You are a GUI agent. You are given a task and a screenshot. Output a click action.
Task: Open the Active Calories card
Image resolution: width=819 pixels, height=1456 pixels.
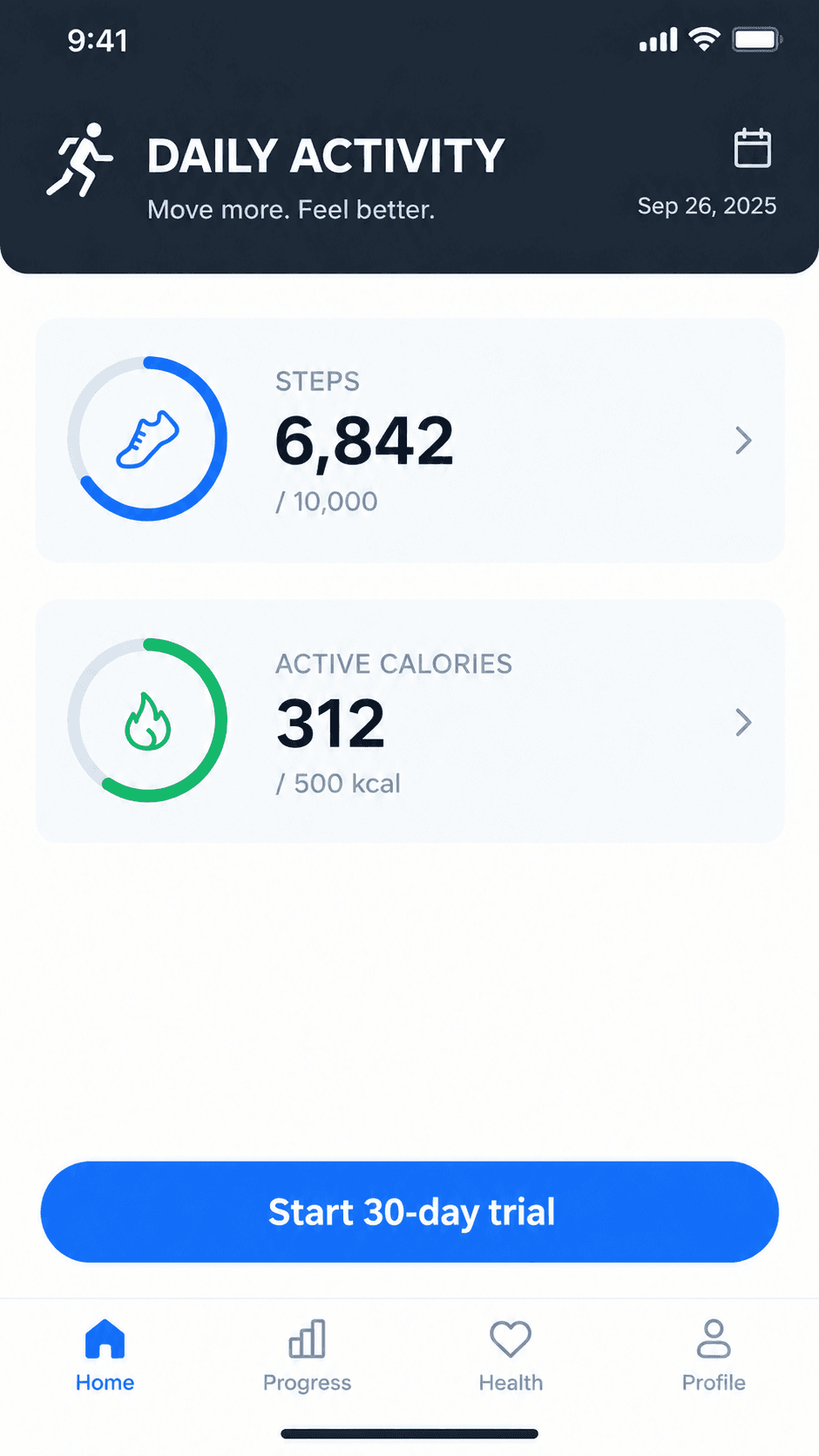point(409,721)
